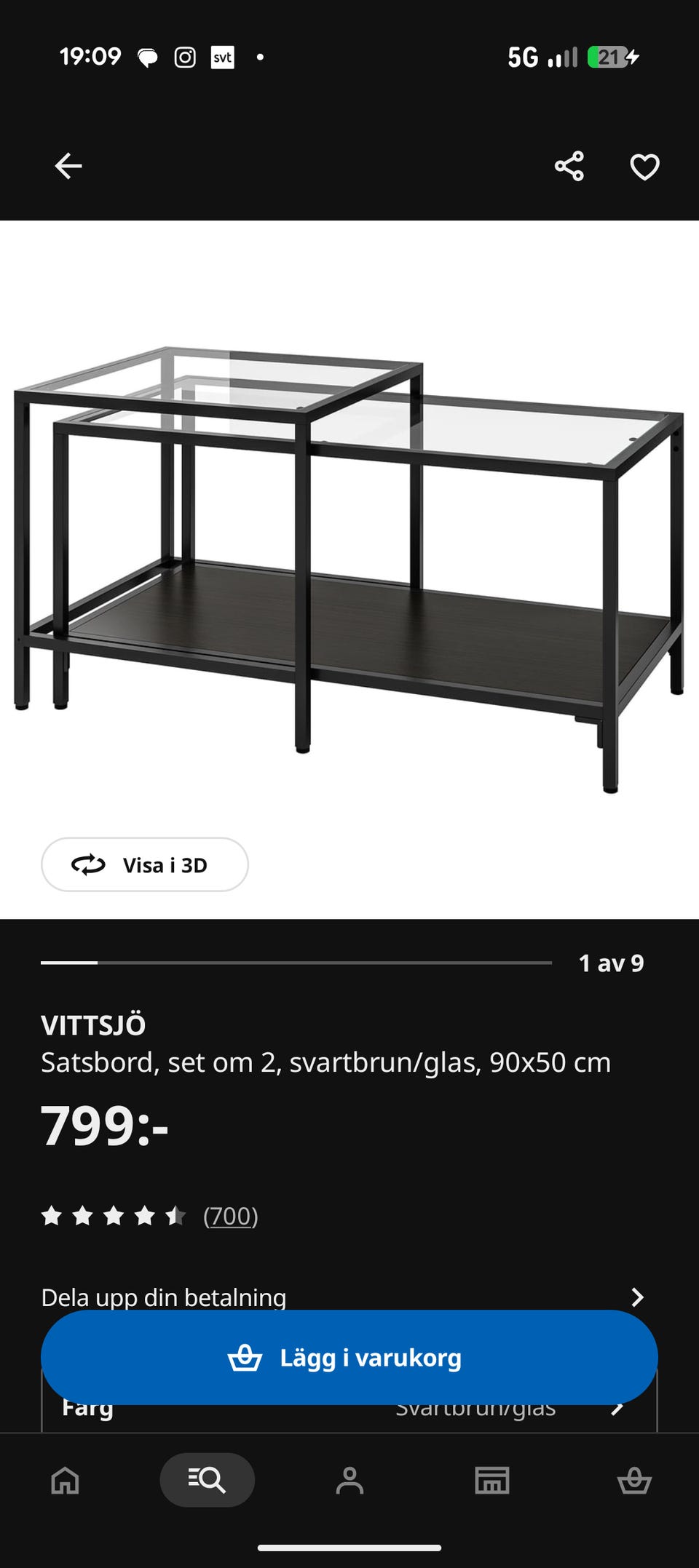Share the VITTSJÖ product
Viewport: 699px width, 1568px height.
569,166
